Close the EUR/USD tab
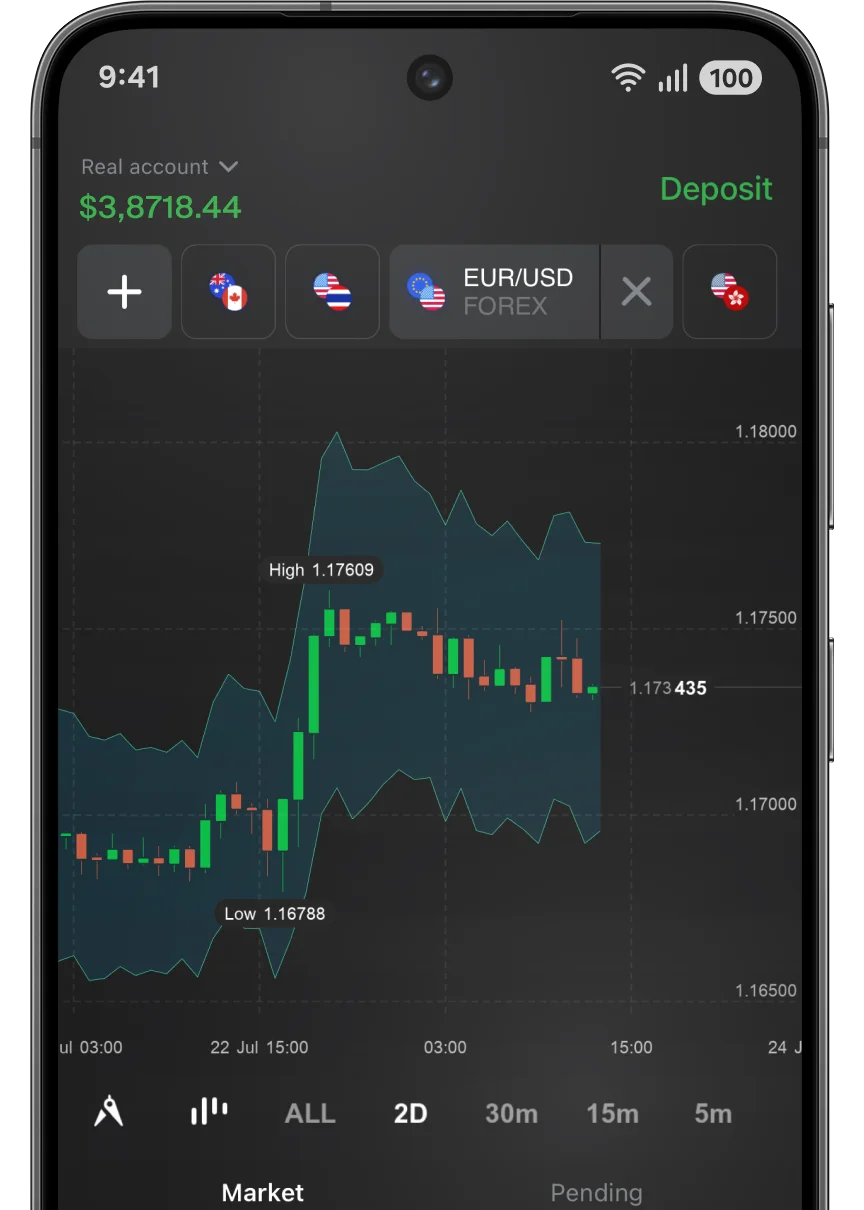 (x=636, y=292)
